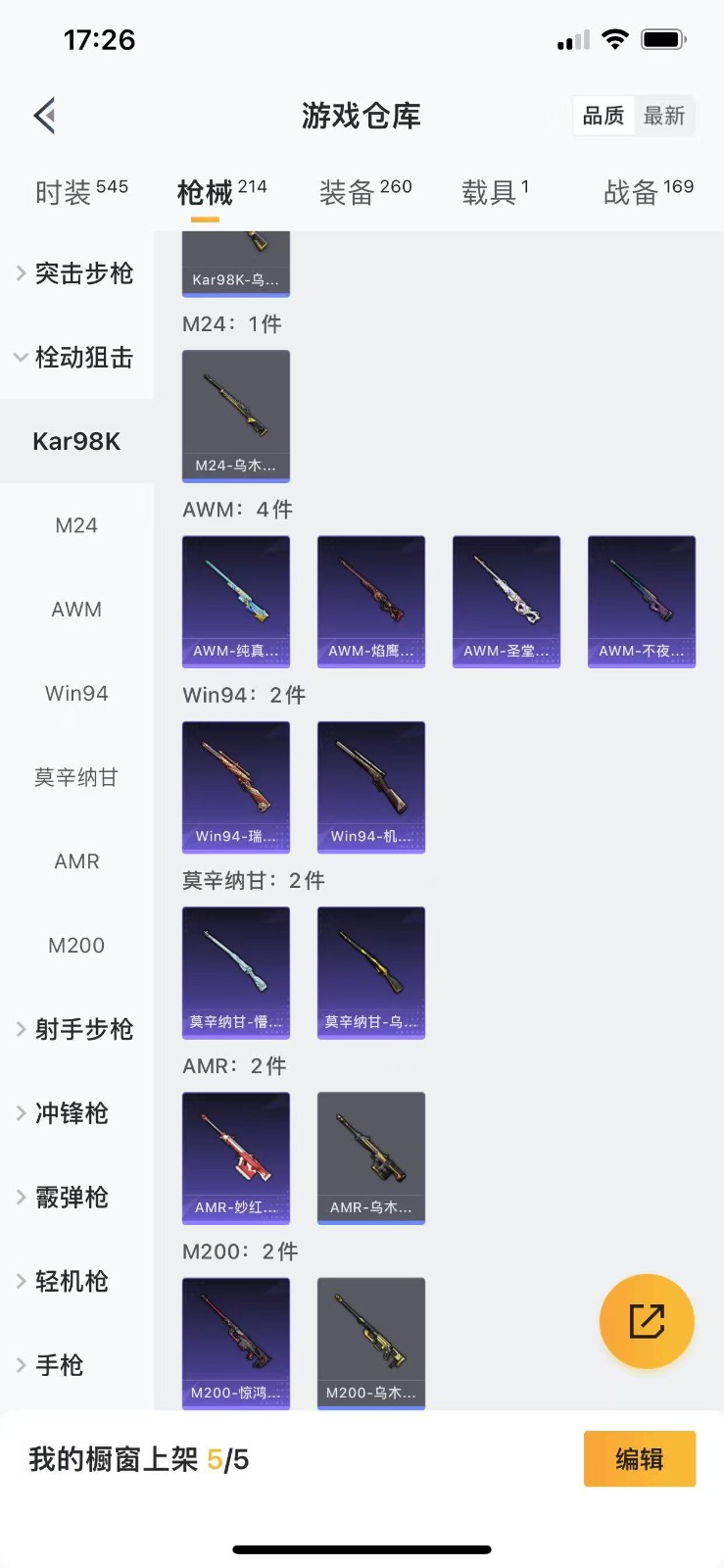Open the M200-惊鸿 skin tile
724x1568 pixels.
(236, 1343)
